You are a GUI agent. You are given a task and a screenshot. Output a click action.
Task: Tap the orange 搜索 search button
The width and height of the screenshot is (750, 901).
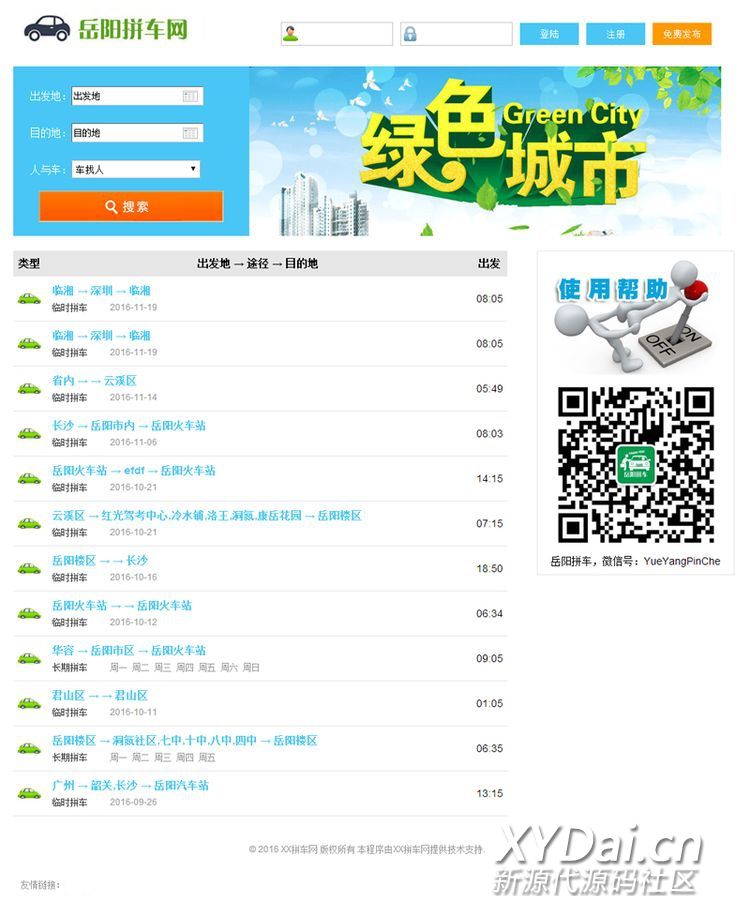131,207
